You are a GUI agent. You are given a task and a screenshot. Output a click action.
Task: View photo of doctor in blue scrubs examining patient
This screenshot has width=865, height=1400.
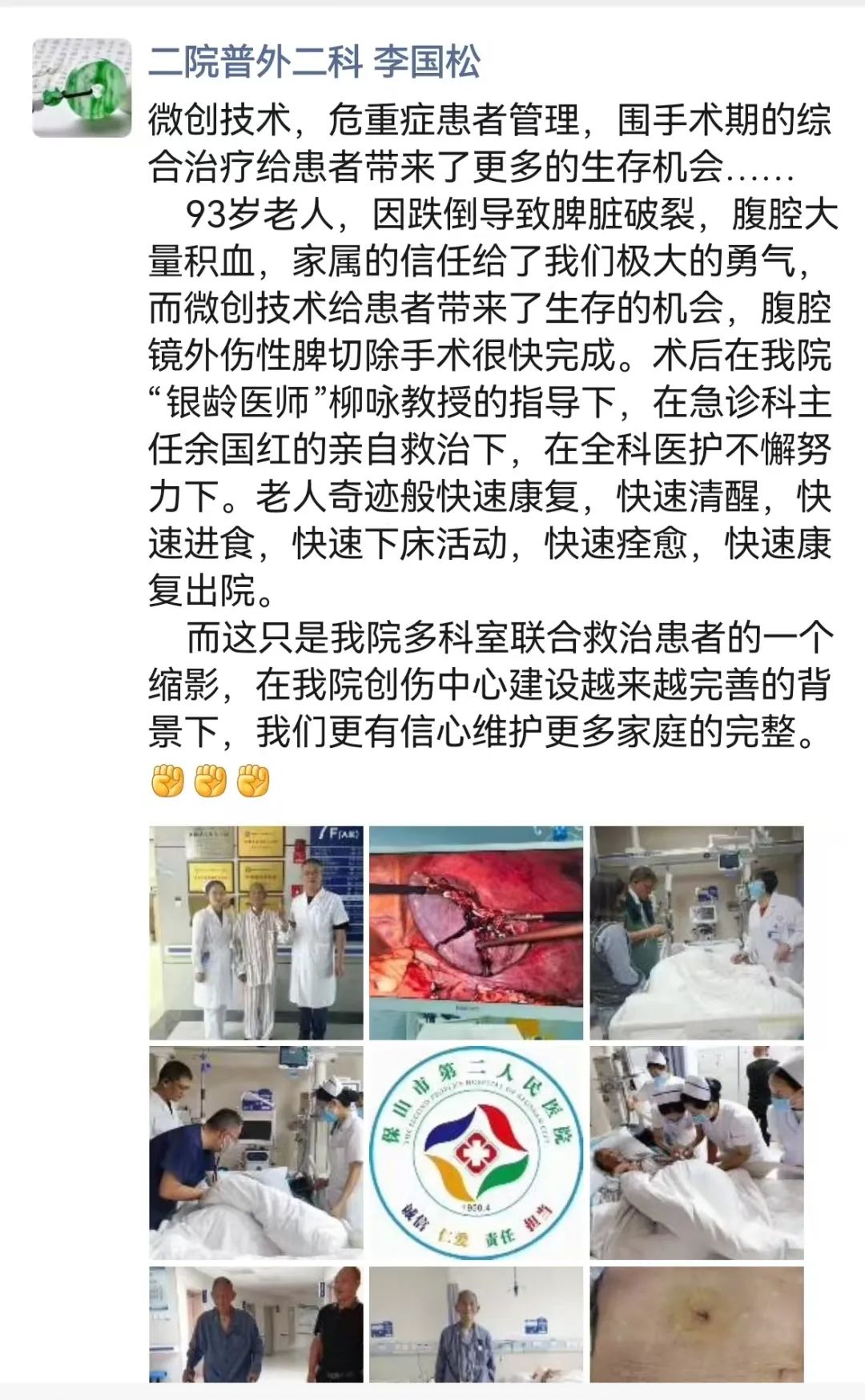pyautogui.click(x=256, y=1153)
